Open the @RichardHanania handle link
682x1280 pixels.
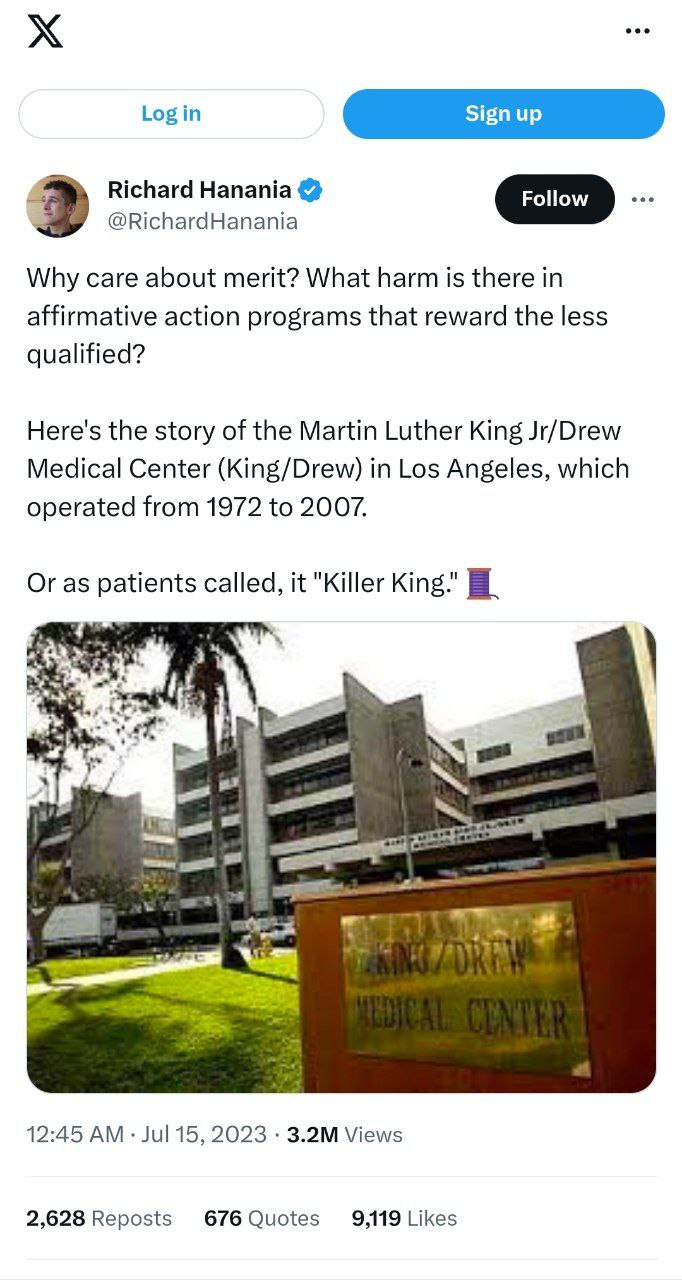(202, 221)
